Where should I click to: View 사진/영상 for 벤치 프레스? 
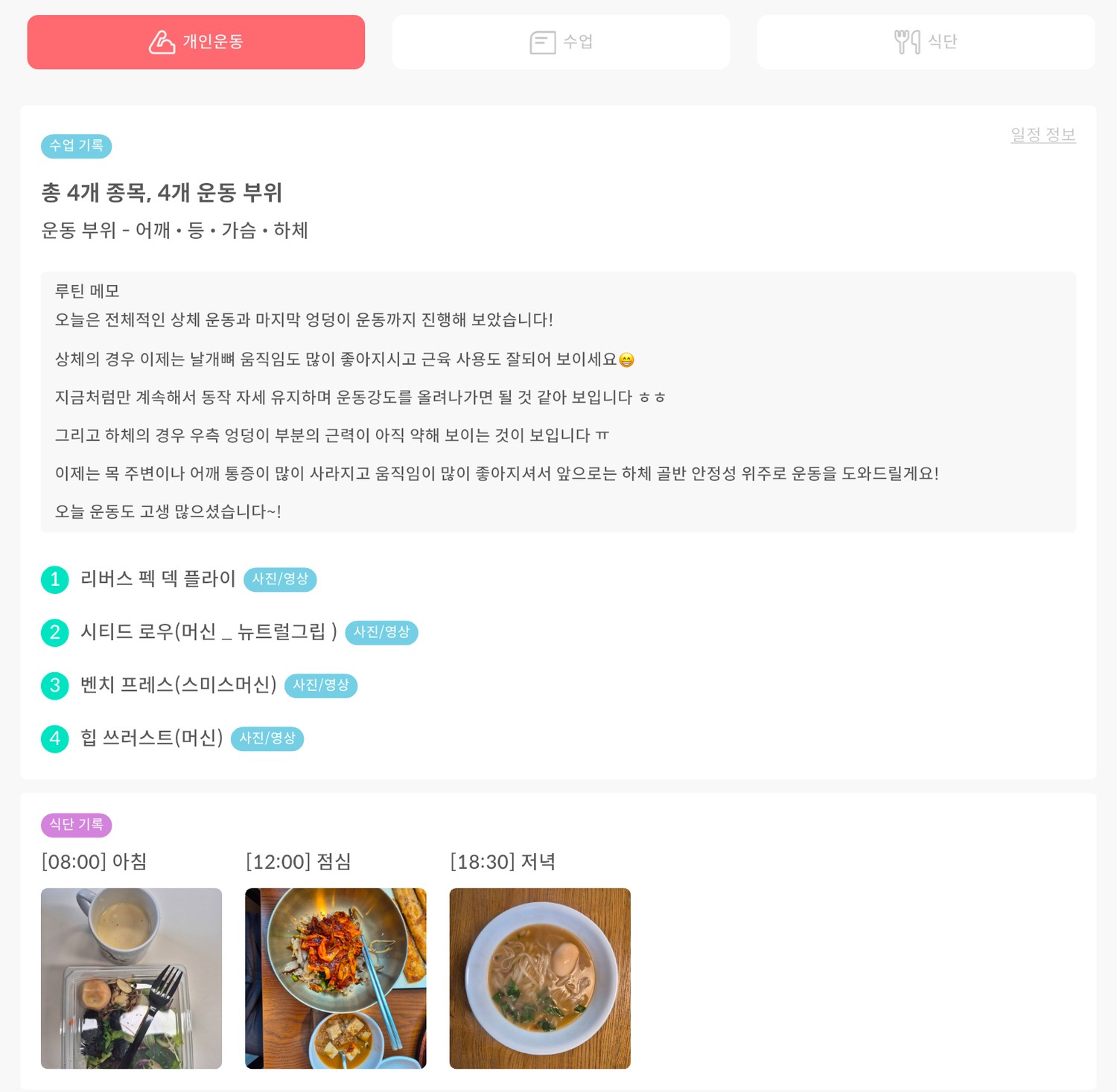coord(321,685)
